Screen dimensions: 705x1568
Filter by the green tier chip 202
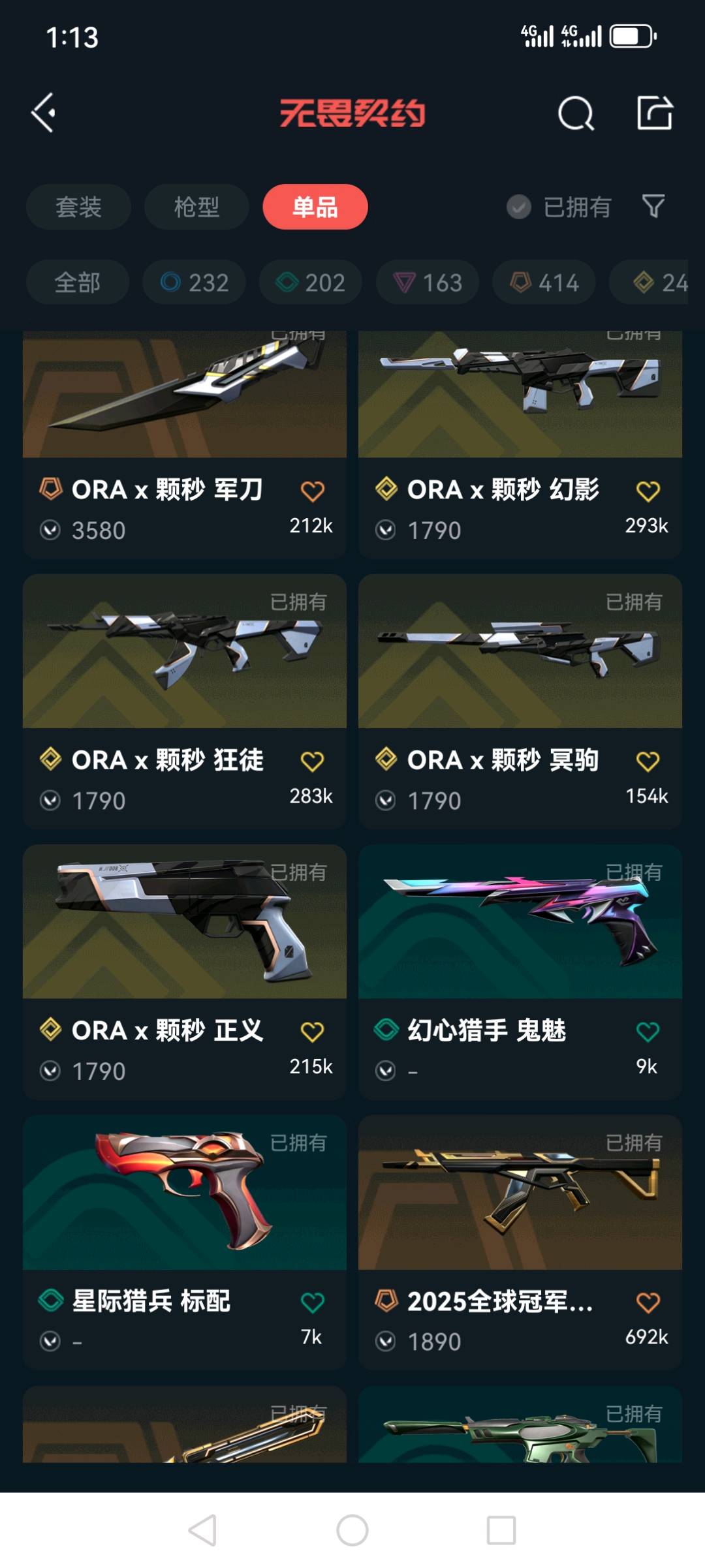point(311,283)
